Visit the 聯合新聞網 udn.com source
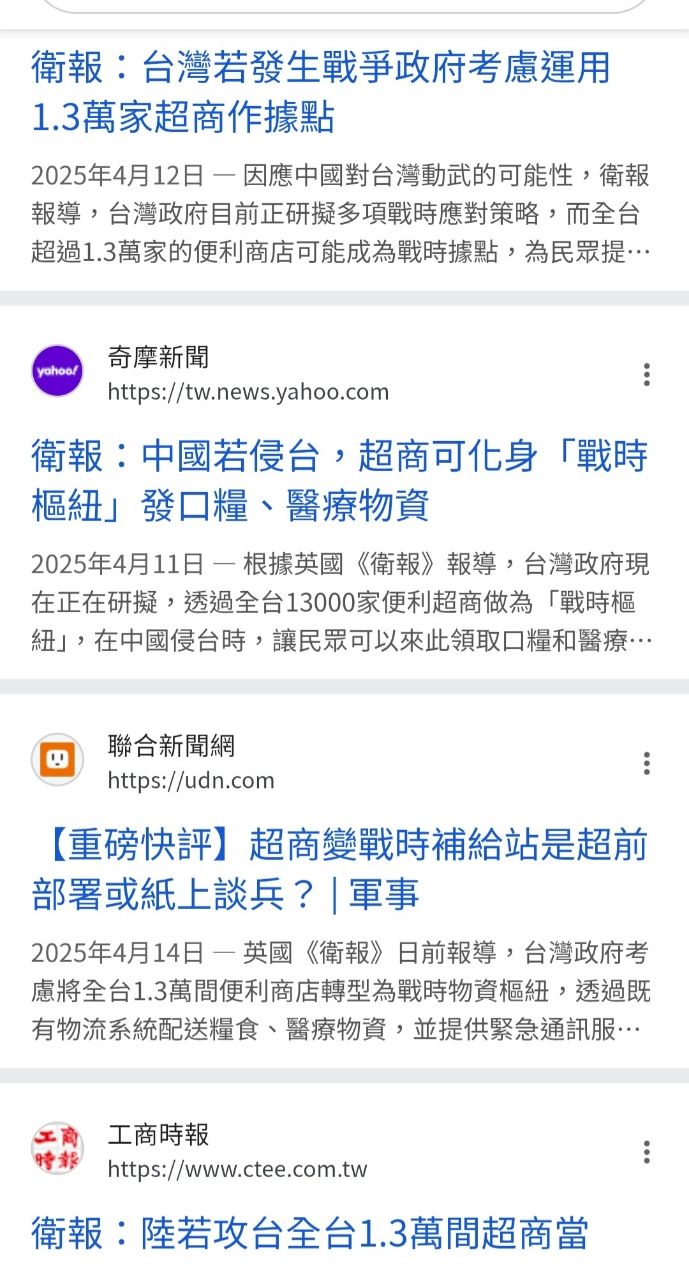This screenshot has height=1280, width=689. (x=190, y=762)
